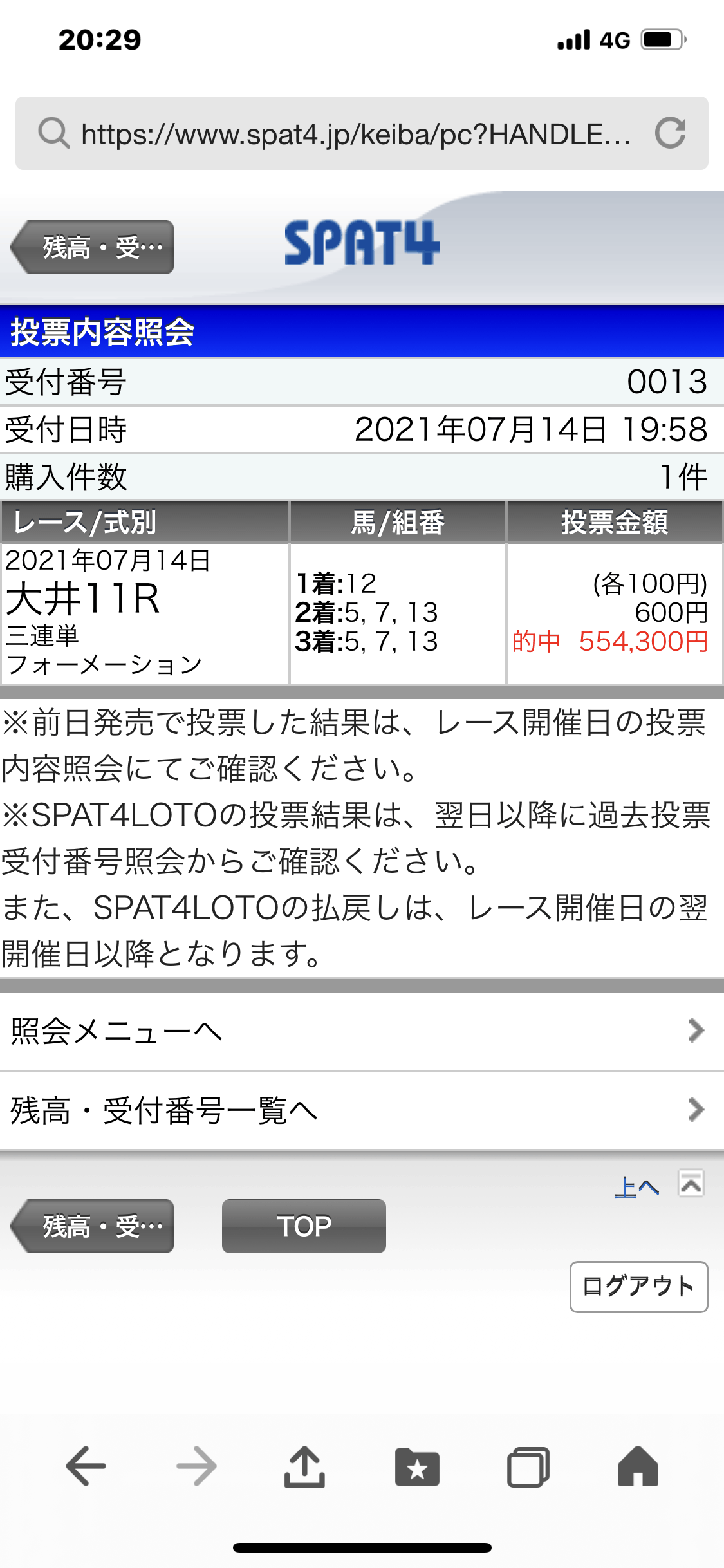Go to the browser home page
This screenshot has height=1568, width=724.
click(638, 1466)
